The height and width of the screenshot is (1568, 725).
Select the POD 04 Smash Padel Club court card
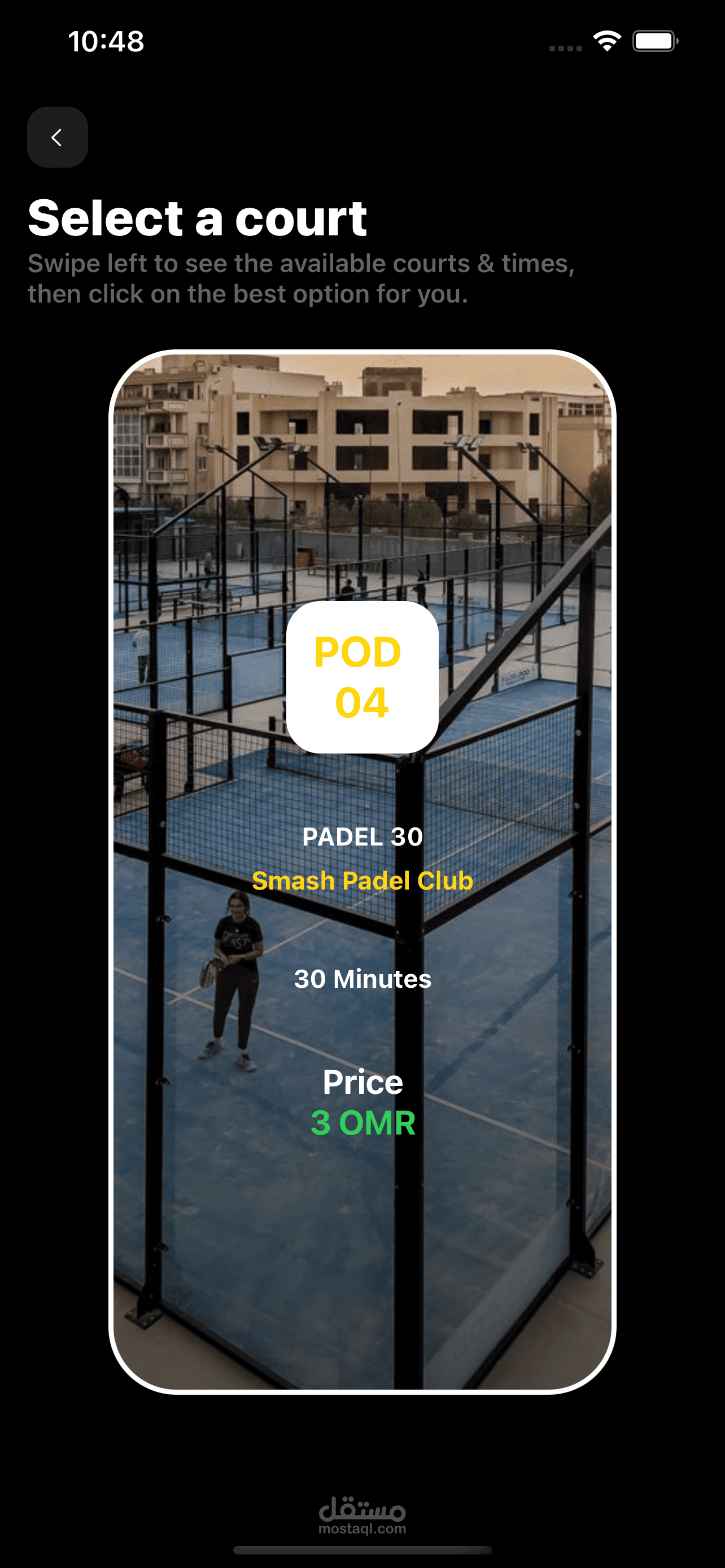pyautogui.click(x=362, y=871)
